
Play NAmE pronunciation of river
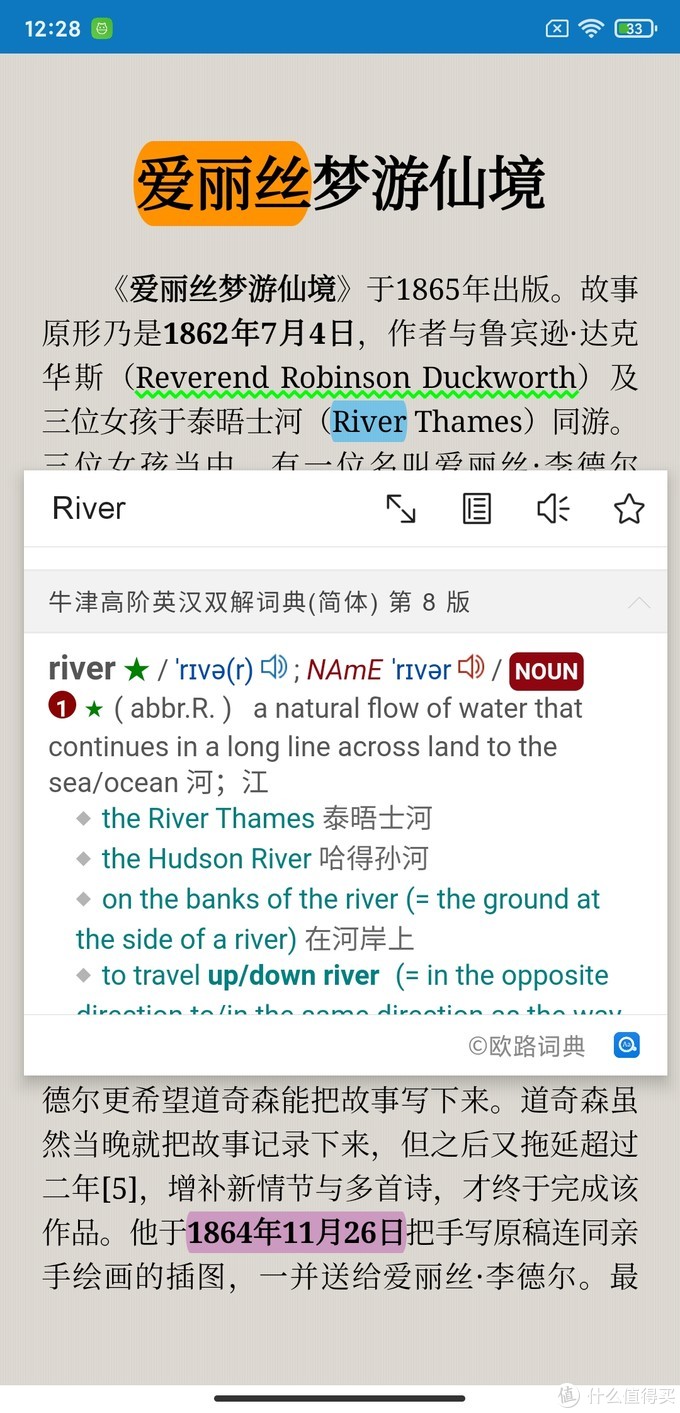471,667
